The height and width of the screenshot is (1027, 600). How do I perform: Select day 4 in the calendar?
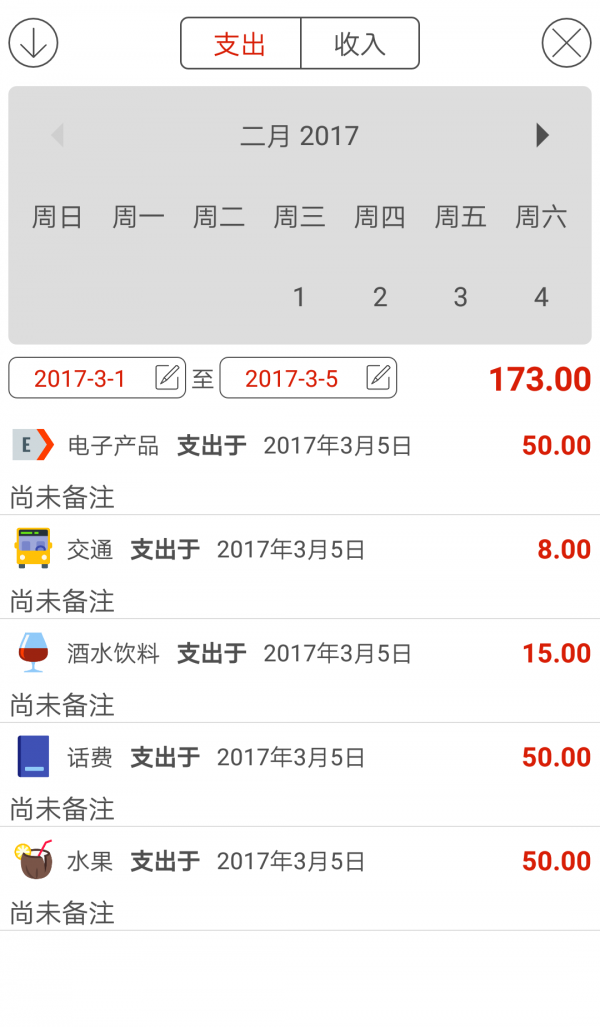pyautogui.click(x=541, y=297)
